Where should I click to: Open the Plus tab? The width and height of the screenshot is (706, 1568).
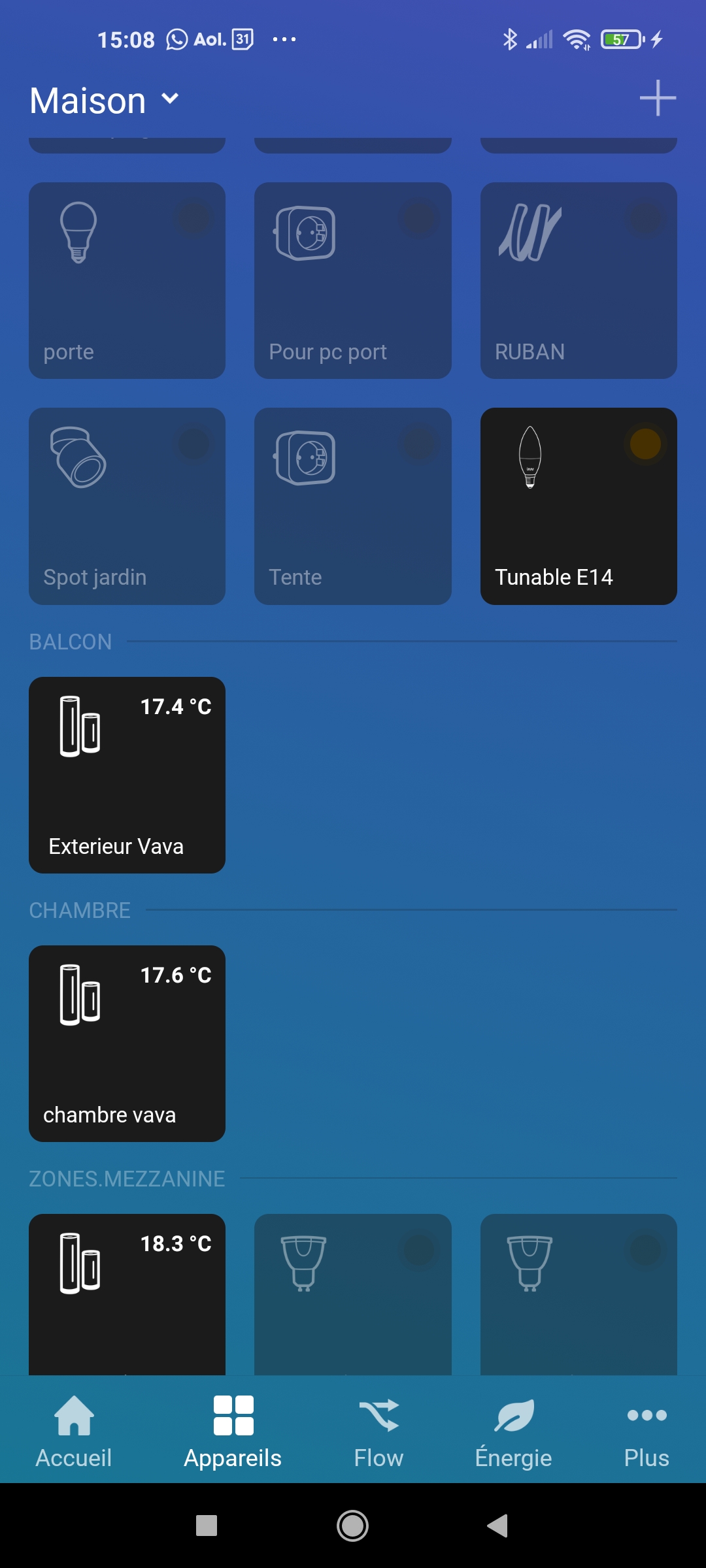(647, 1431)
